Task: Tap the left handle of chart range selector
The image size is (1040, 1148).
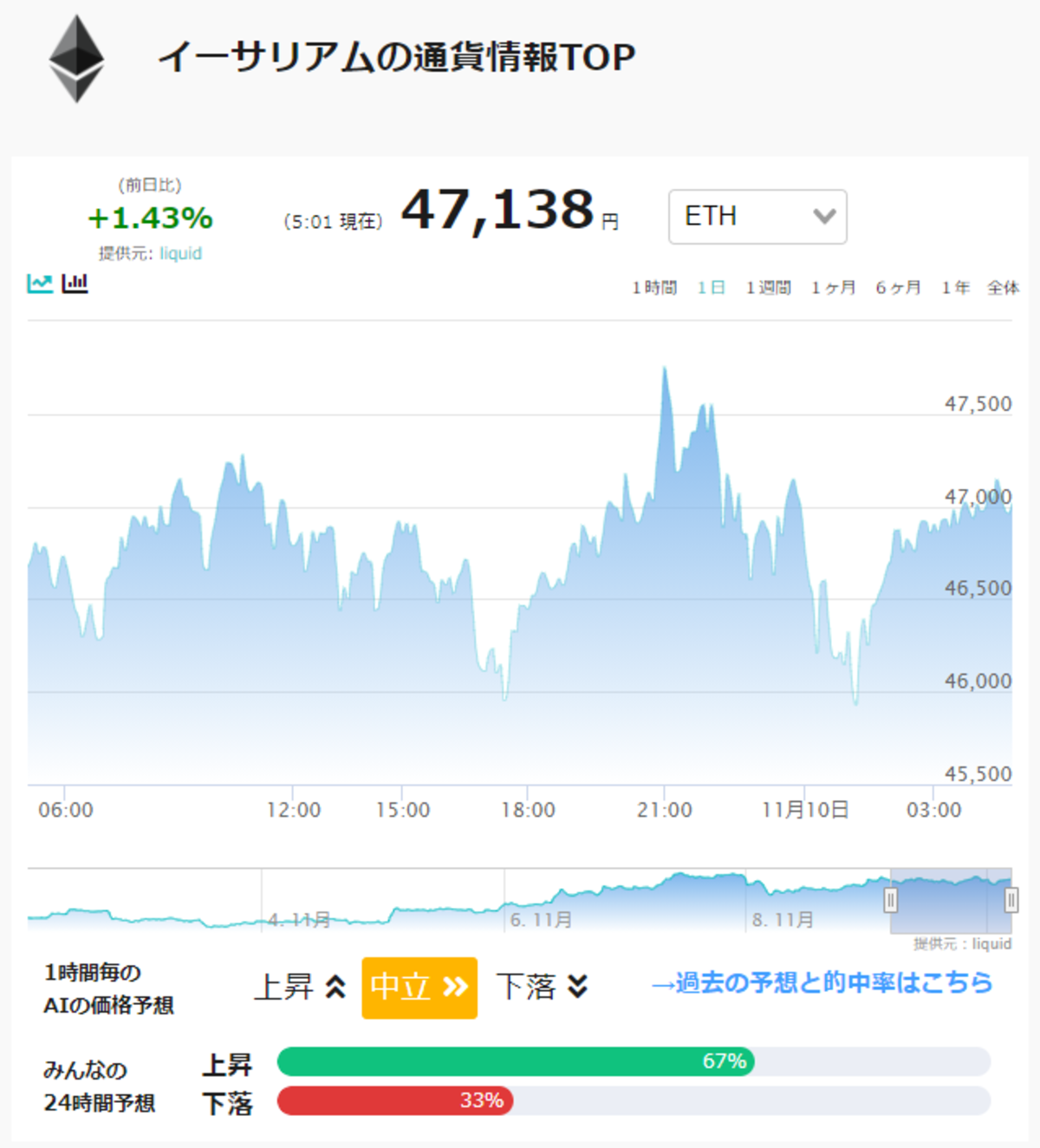Action: coord(890,901)
